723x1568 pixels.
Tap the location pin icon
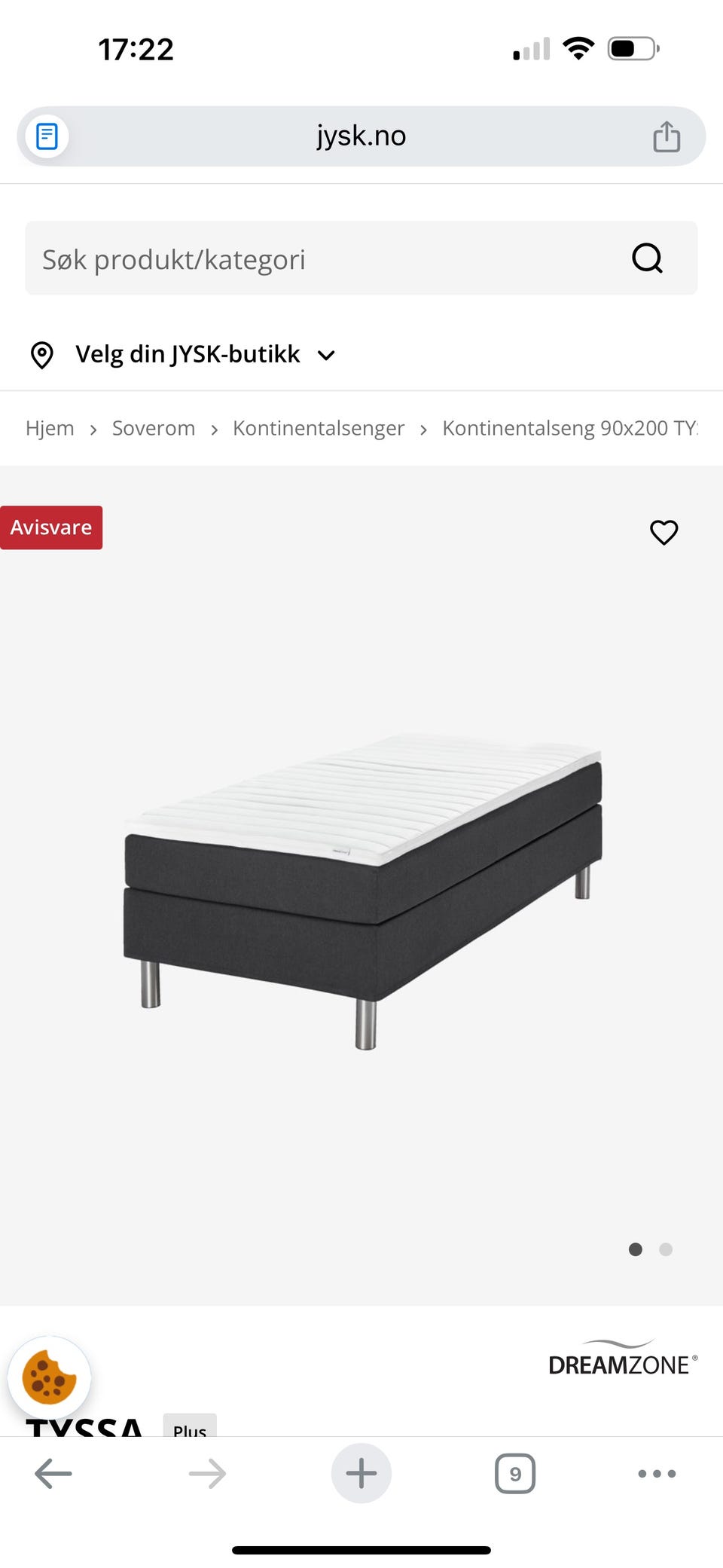point(41,354)
